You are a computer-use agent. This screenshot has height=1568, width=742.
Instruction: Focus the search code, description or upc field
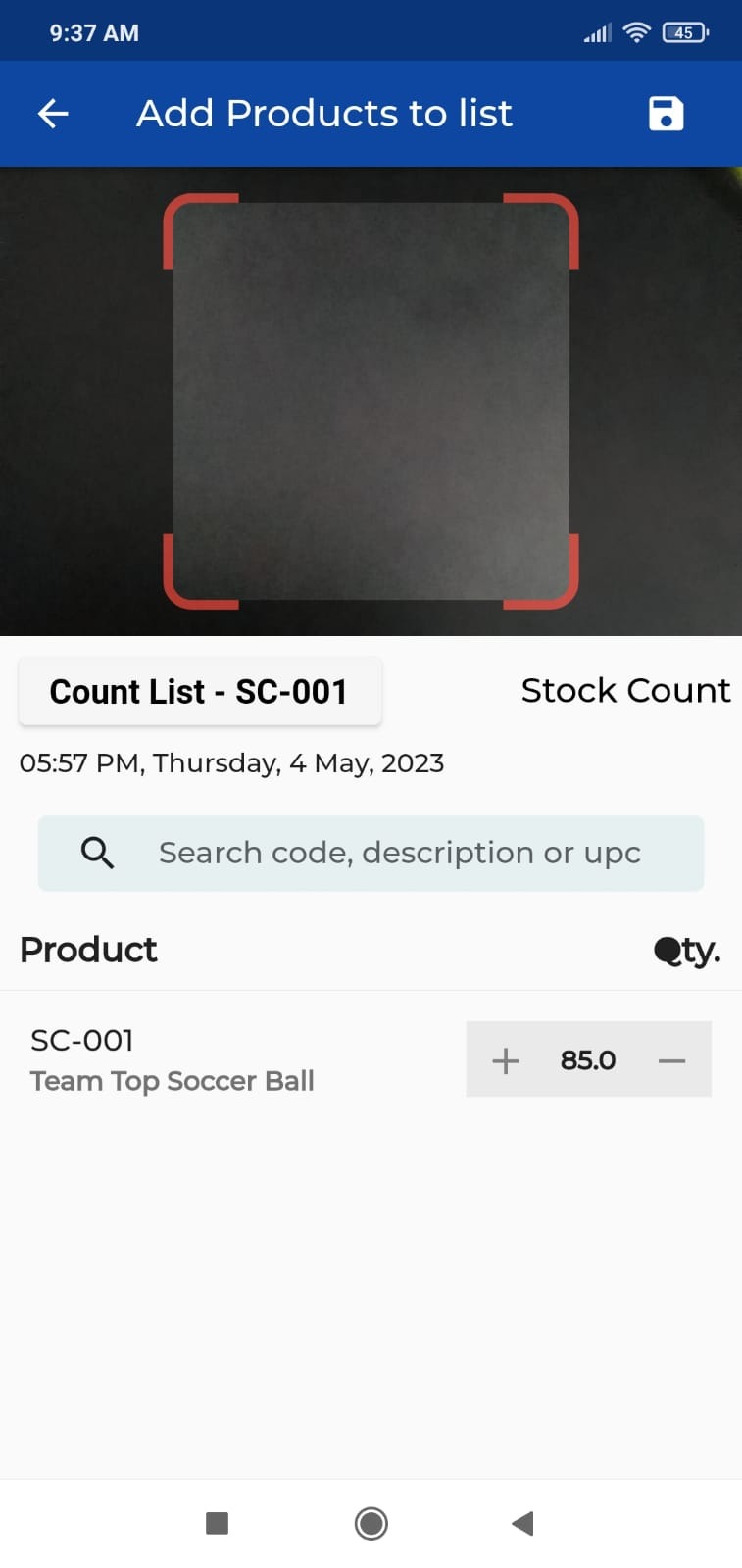tap(399, 853)
